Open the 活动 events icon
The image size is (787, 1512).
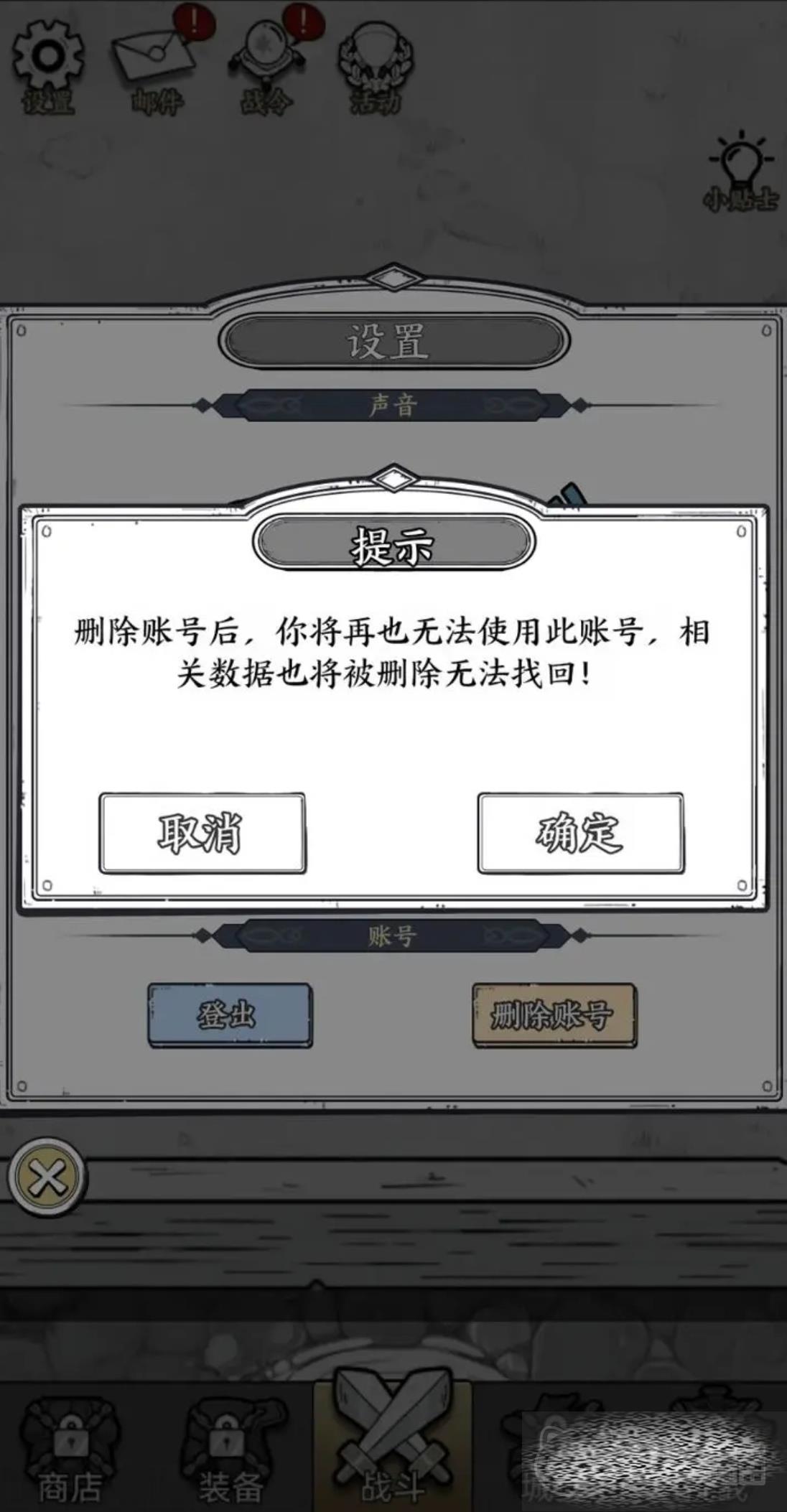pos(376,68)
